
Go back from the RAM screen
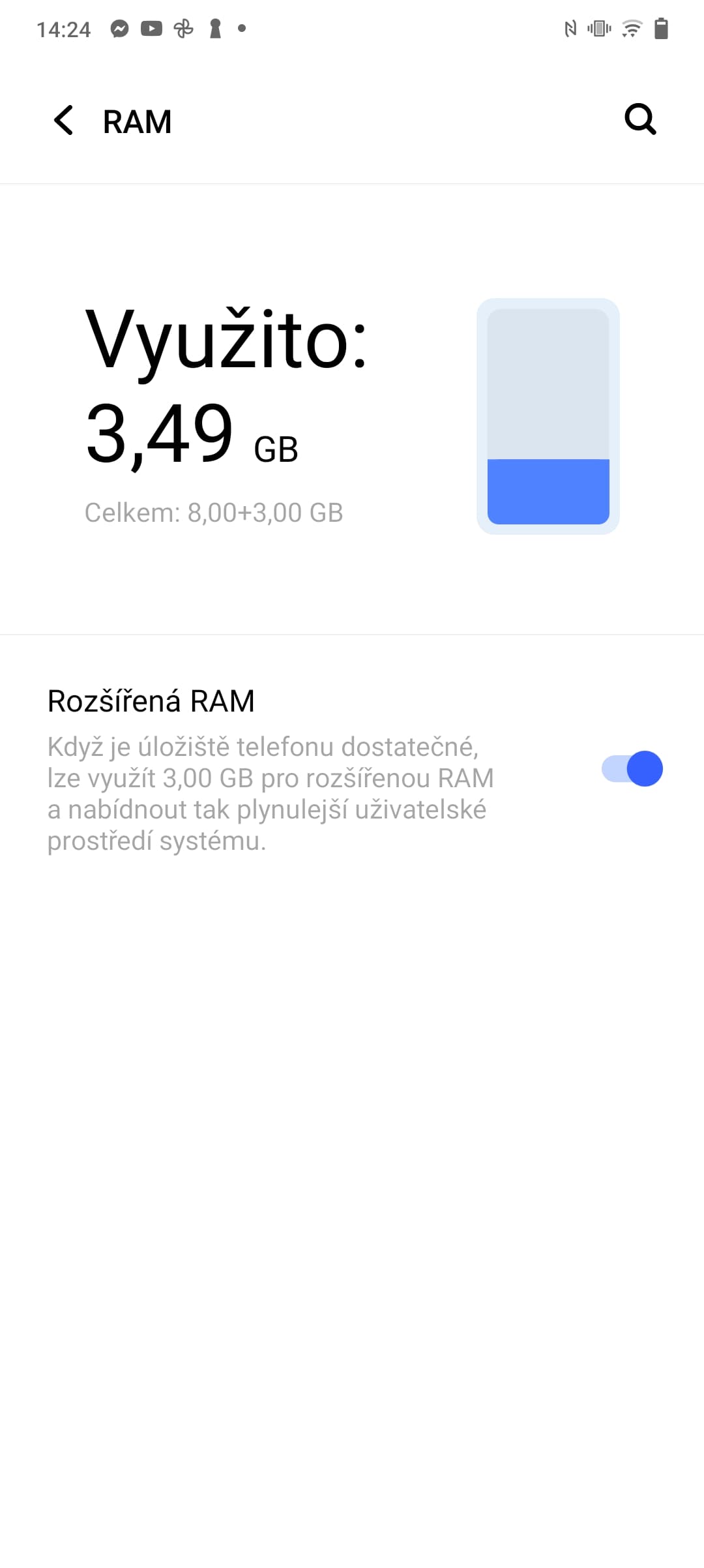63,121
